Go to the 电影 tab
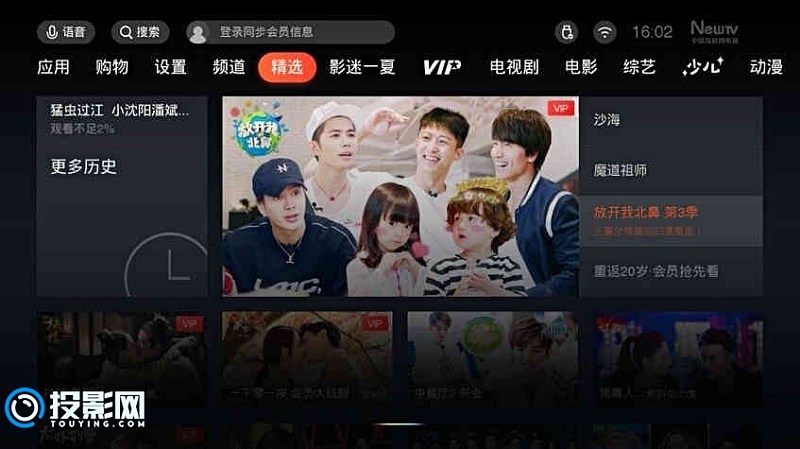The width and height of the screenshot is (800, 449). (x=581, y=67)
